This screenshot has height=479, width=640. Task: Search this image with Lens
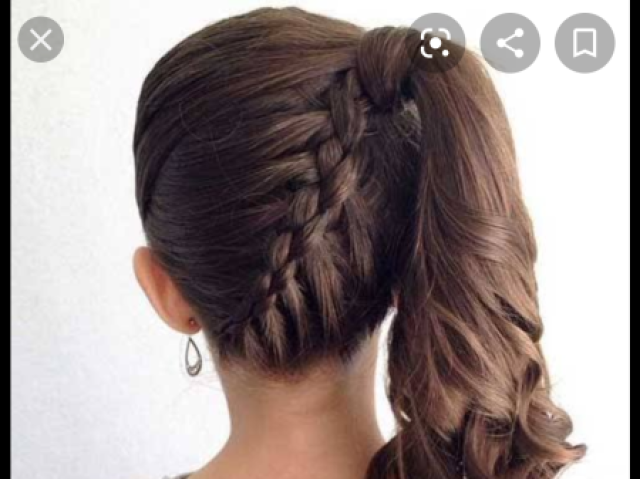pyautogui.click(x=435, y=42)
